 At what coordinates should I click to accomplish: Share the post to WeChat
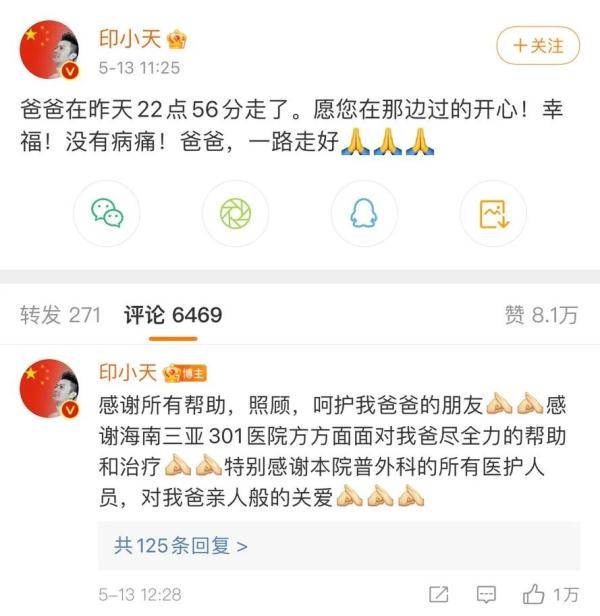point(108,211)
